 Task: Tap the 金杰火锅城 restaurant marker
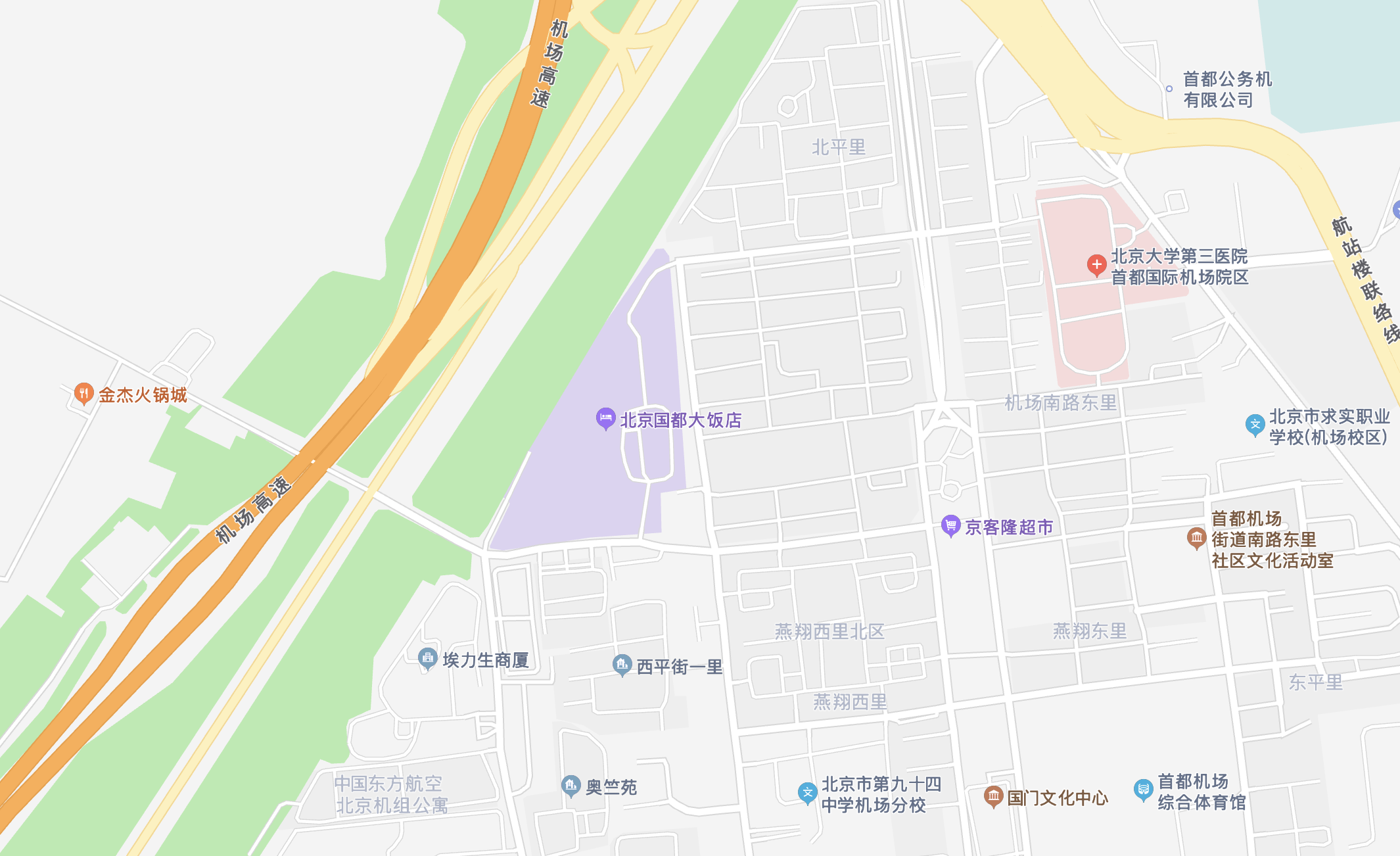coord(83,393)
